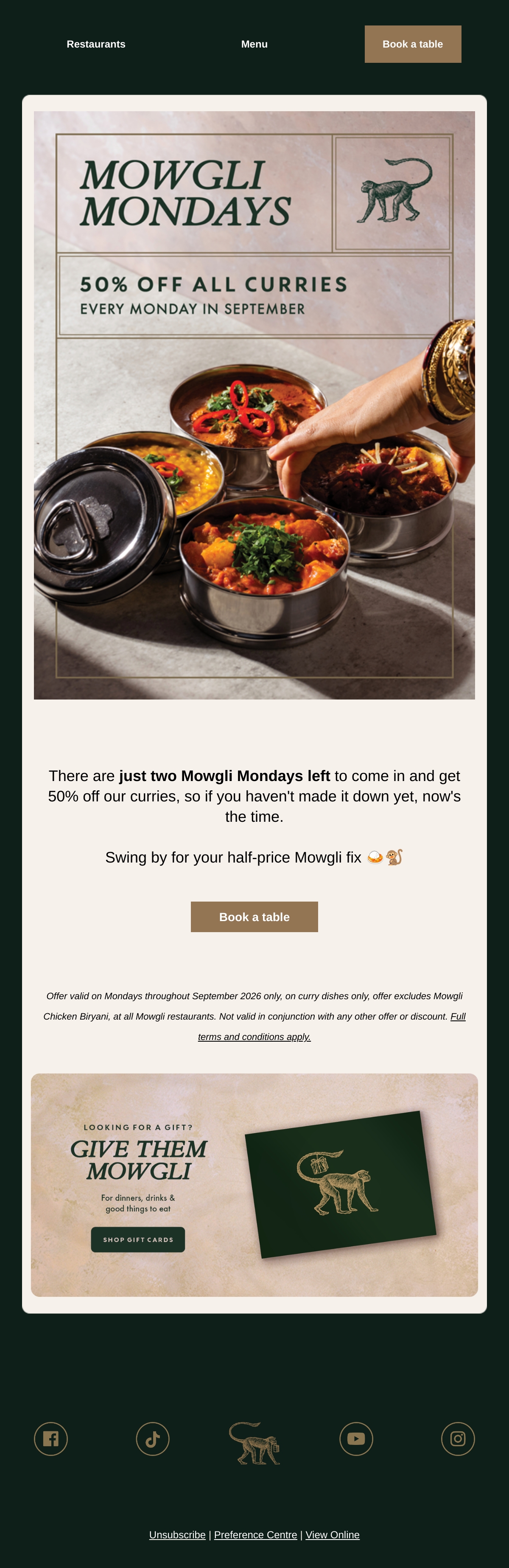This screenshot has width=509, height=1568.
Task: Open the Preference Centre link
Action: pos(255,1534)
